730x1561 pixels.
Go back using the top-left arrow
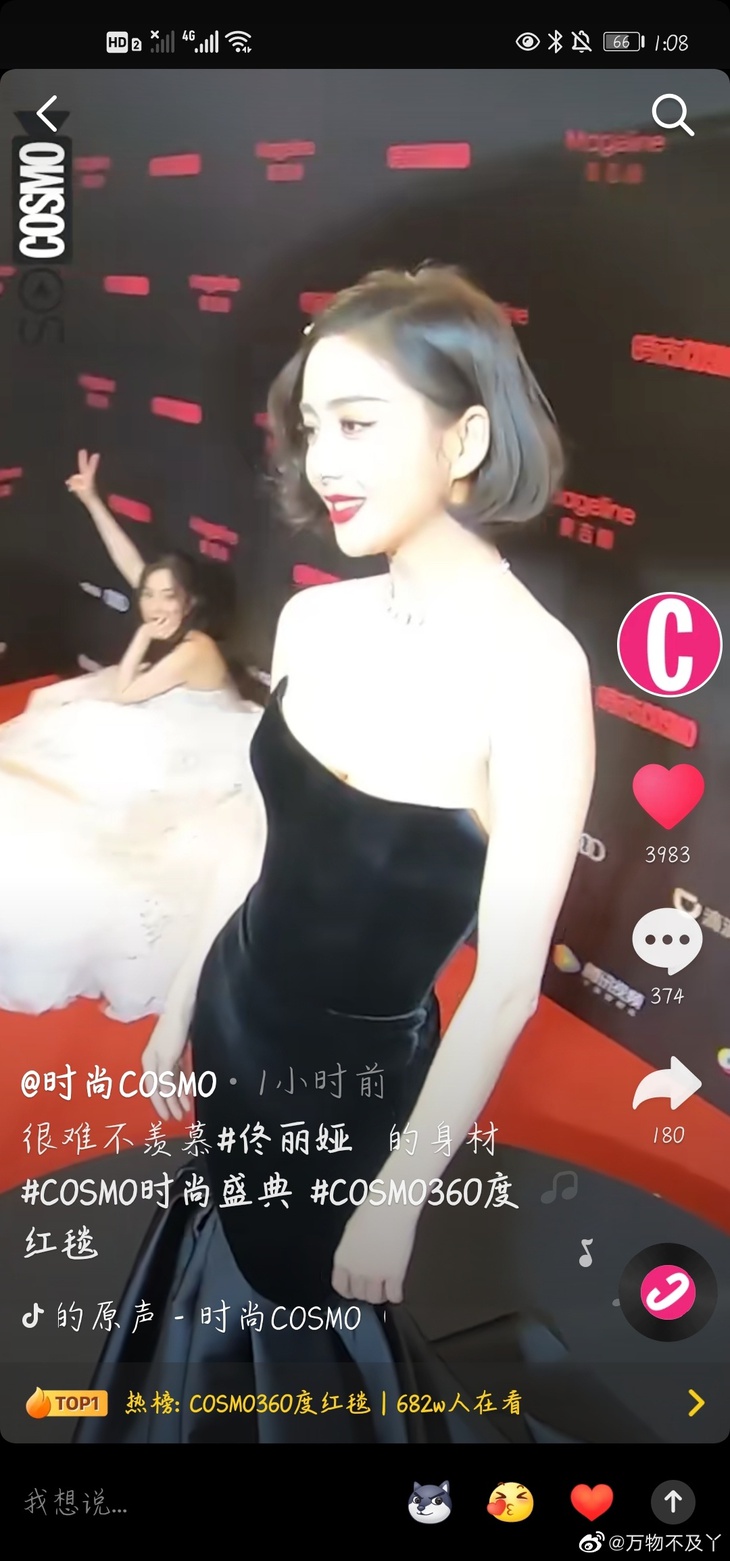[47, 114]
